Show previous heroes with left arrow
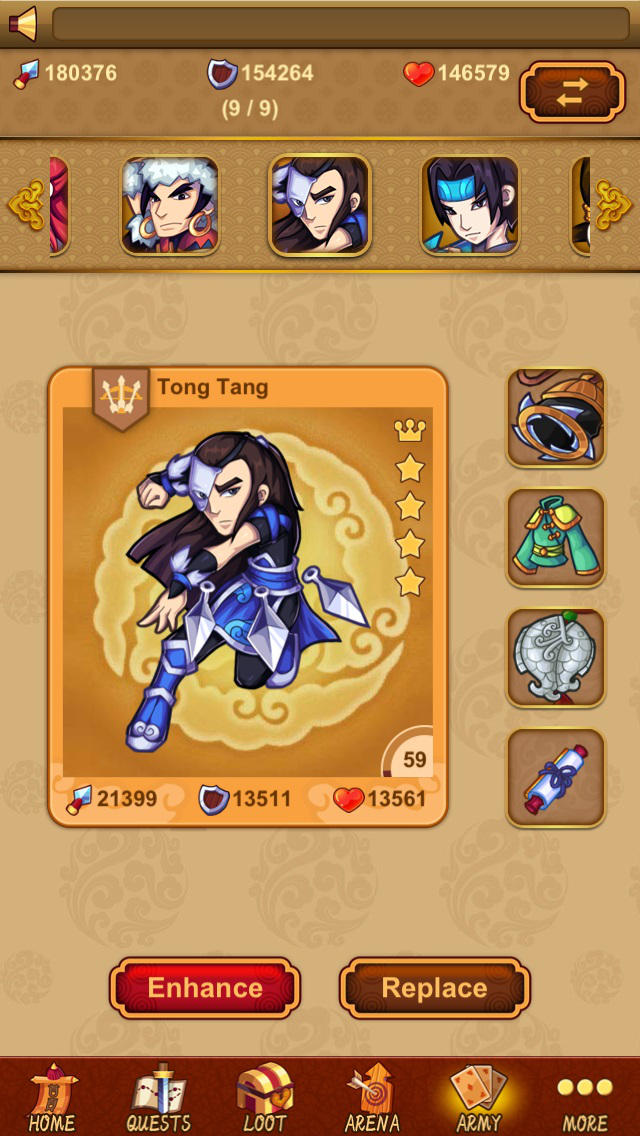The image size is (640, 1136). point(26,205)
